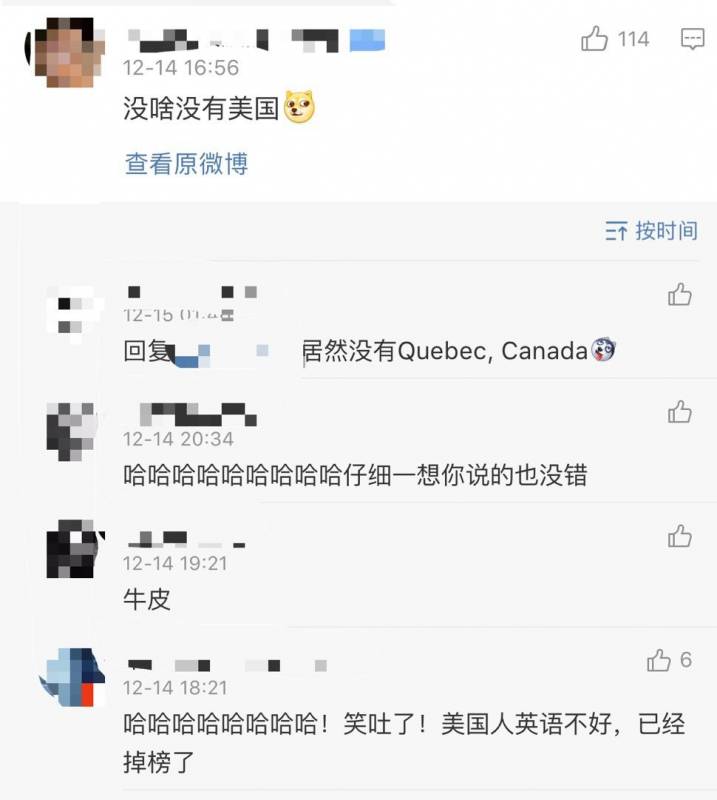Sort replies with 按时间
This screenshot has height=800, width=717.
click(x=651, y=231)
